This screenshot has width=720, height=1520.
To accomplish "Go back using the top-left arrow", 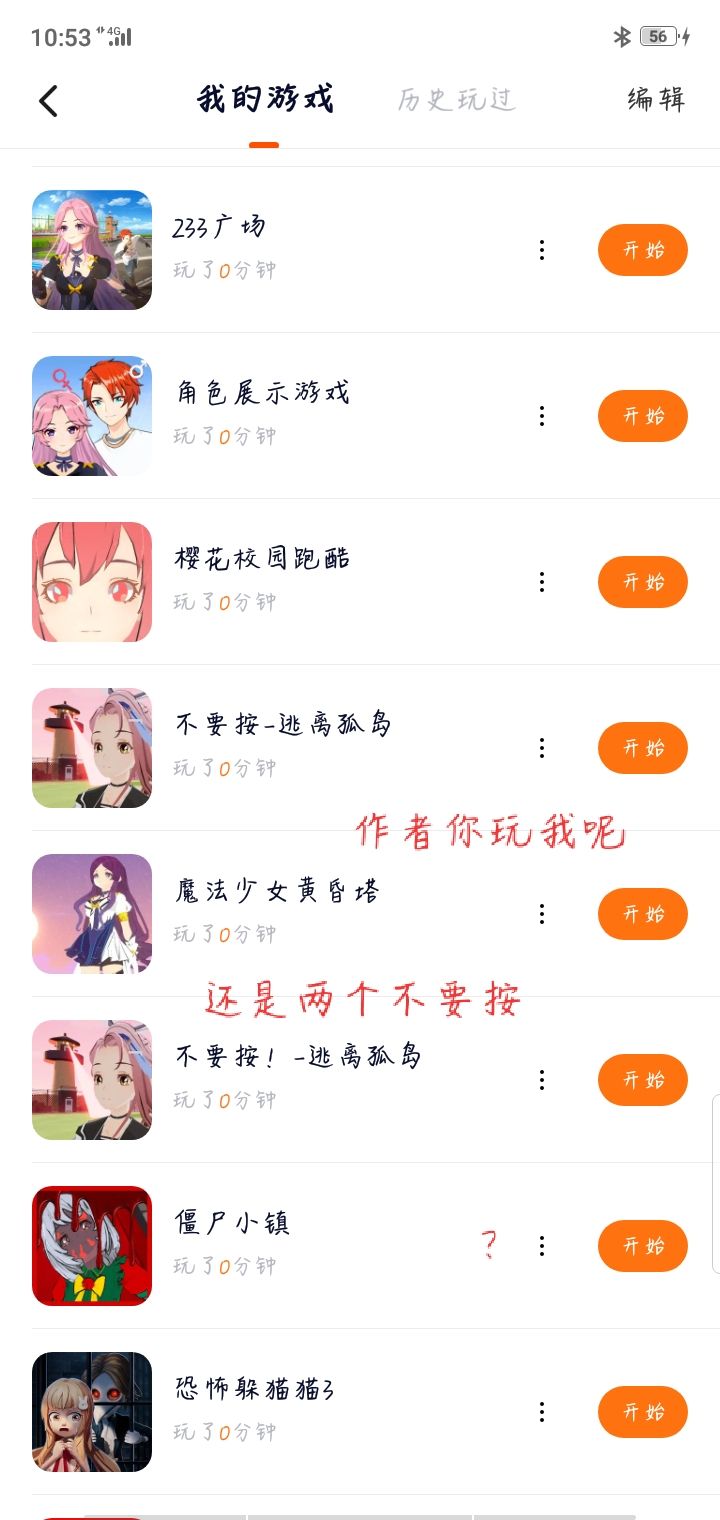I will point(48,100).
